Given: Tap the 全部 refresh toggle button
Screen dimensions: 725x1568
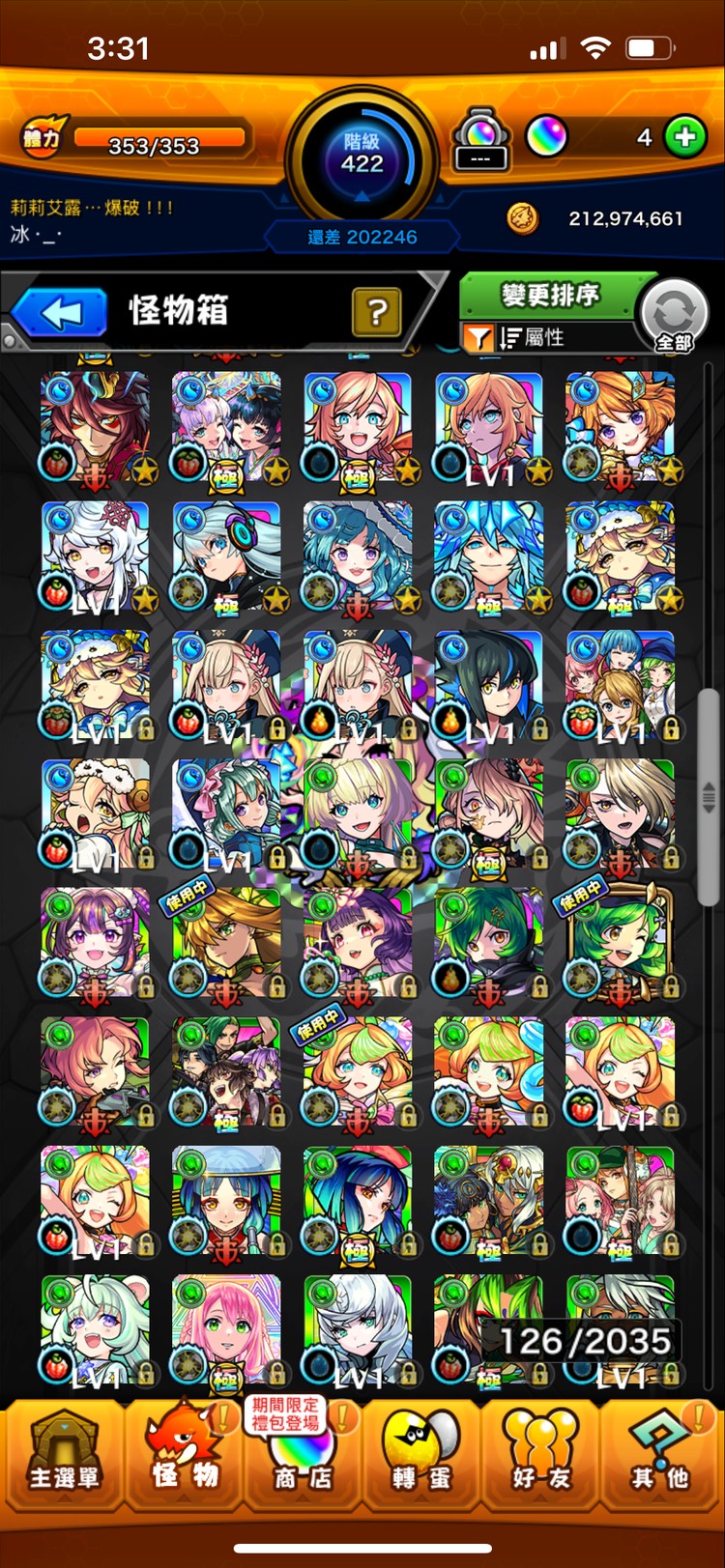Looking at the screenshot, I should click(675, 315).
